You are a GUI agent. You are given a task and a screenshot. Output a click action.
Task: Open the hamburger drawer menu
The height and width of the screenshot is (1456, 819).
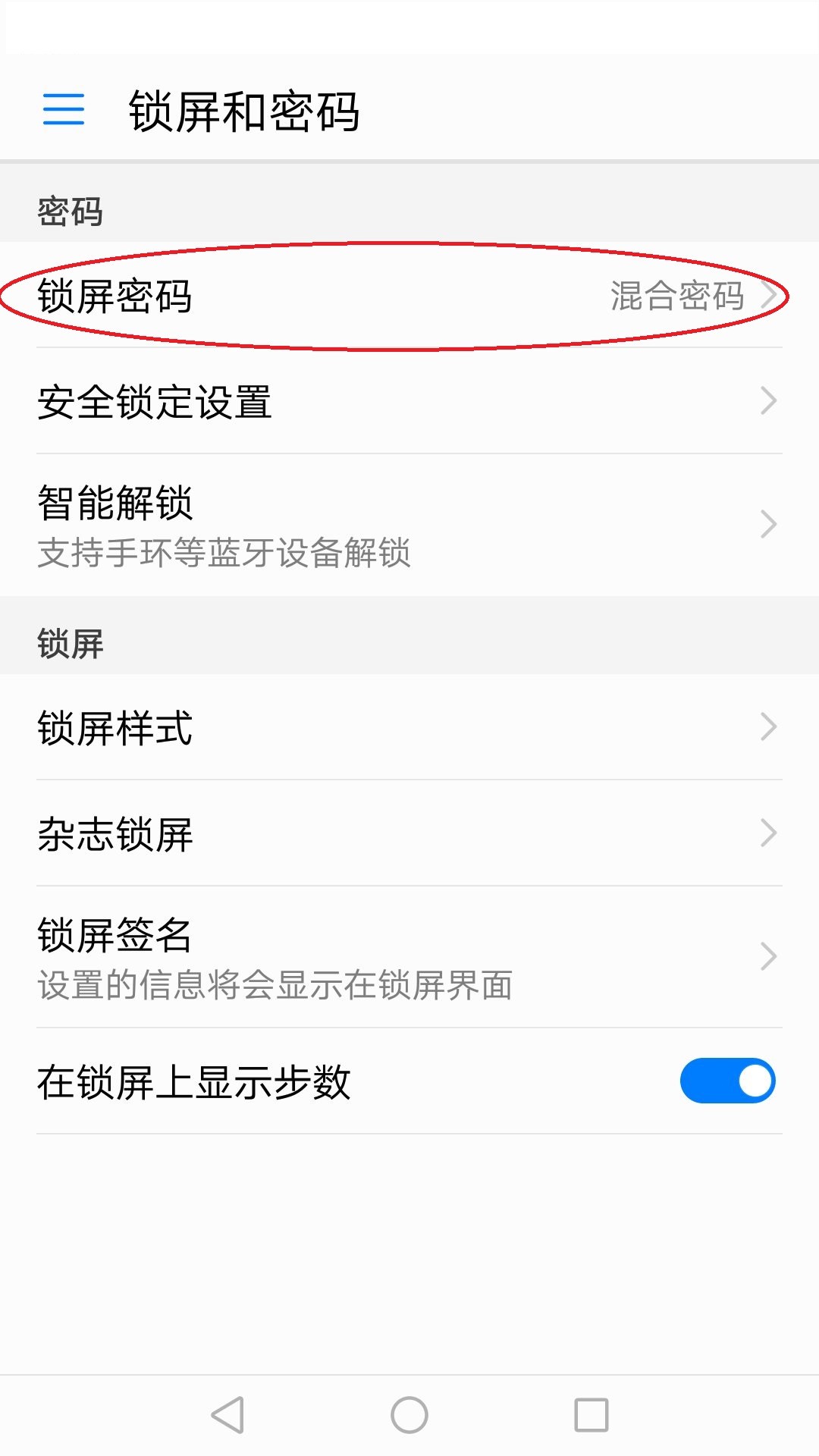tap(64, 109)
